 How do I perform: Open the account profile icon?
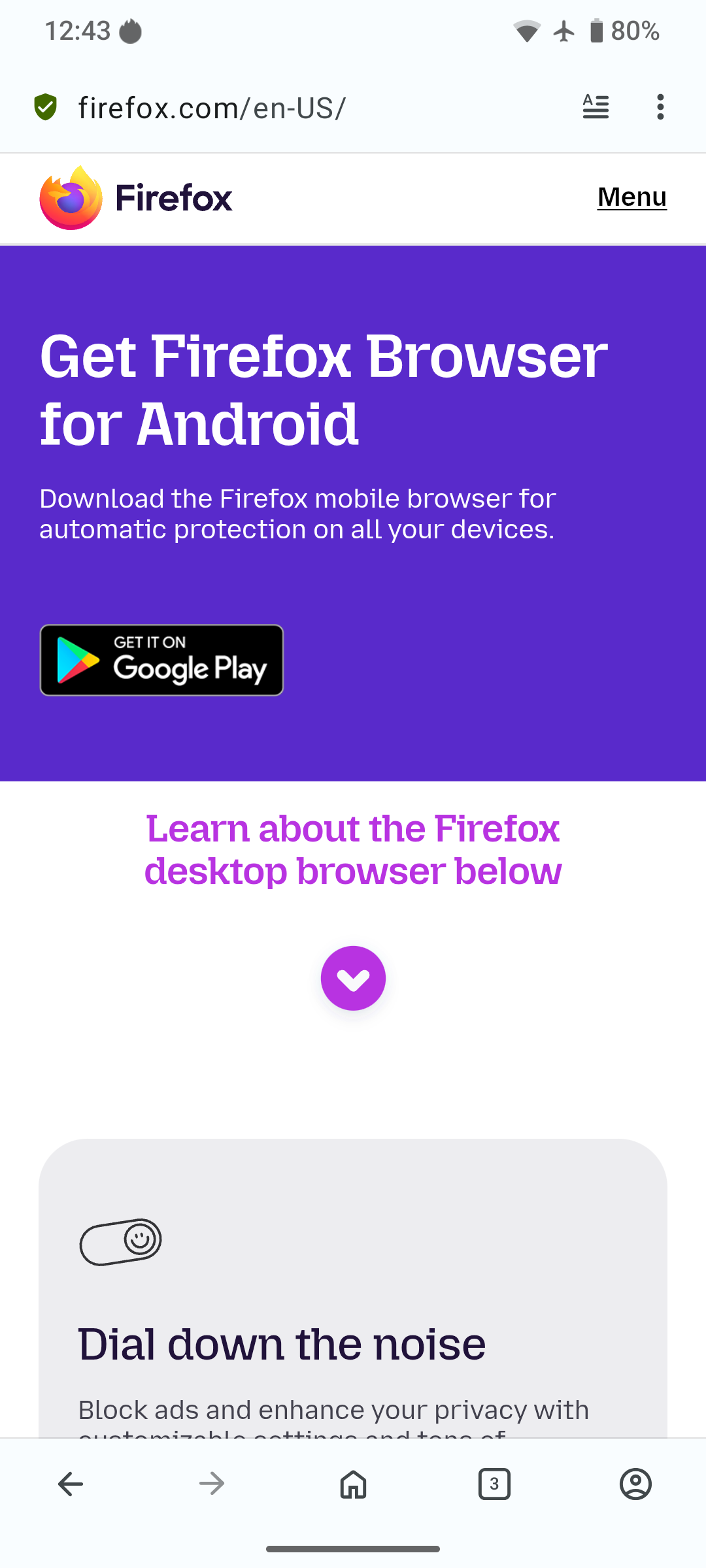point(635,1484)
